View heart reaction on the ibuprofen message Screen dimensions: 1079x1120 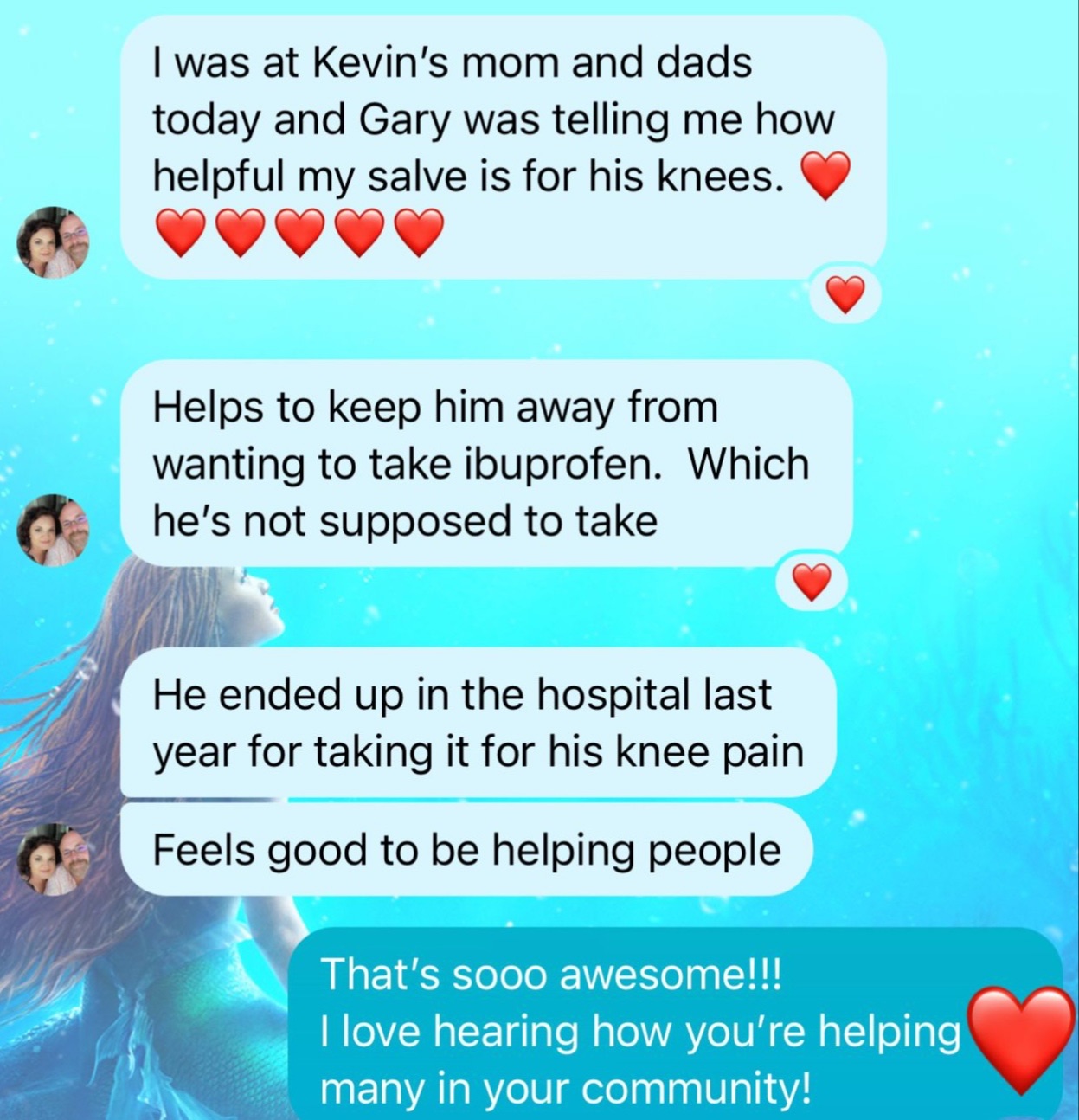(x=812, y=582)
